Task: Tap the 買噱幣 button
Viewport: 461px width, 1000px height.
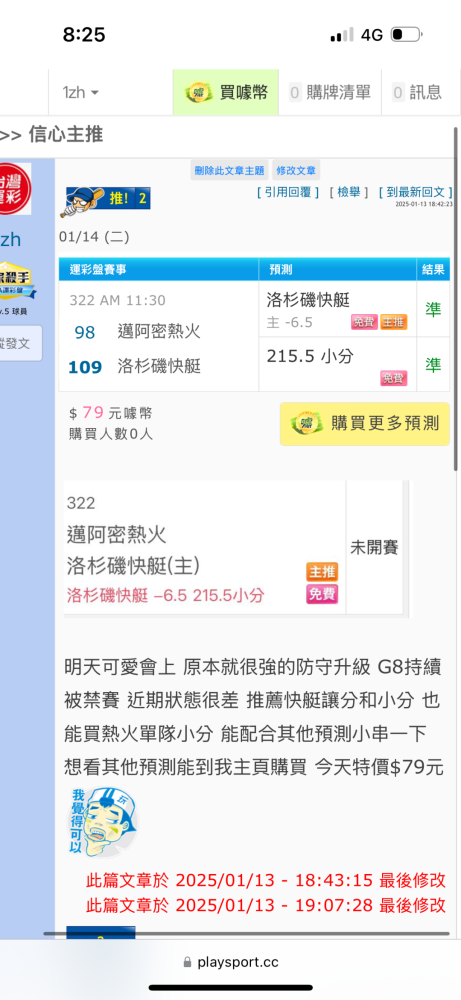Action: tap(226, 92)
